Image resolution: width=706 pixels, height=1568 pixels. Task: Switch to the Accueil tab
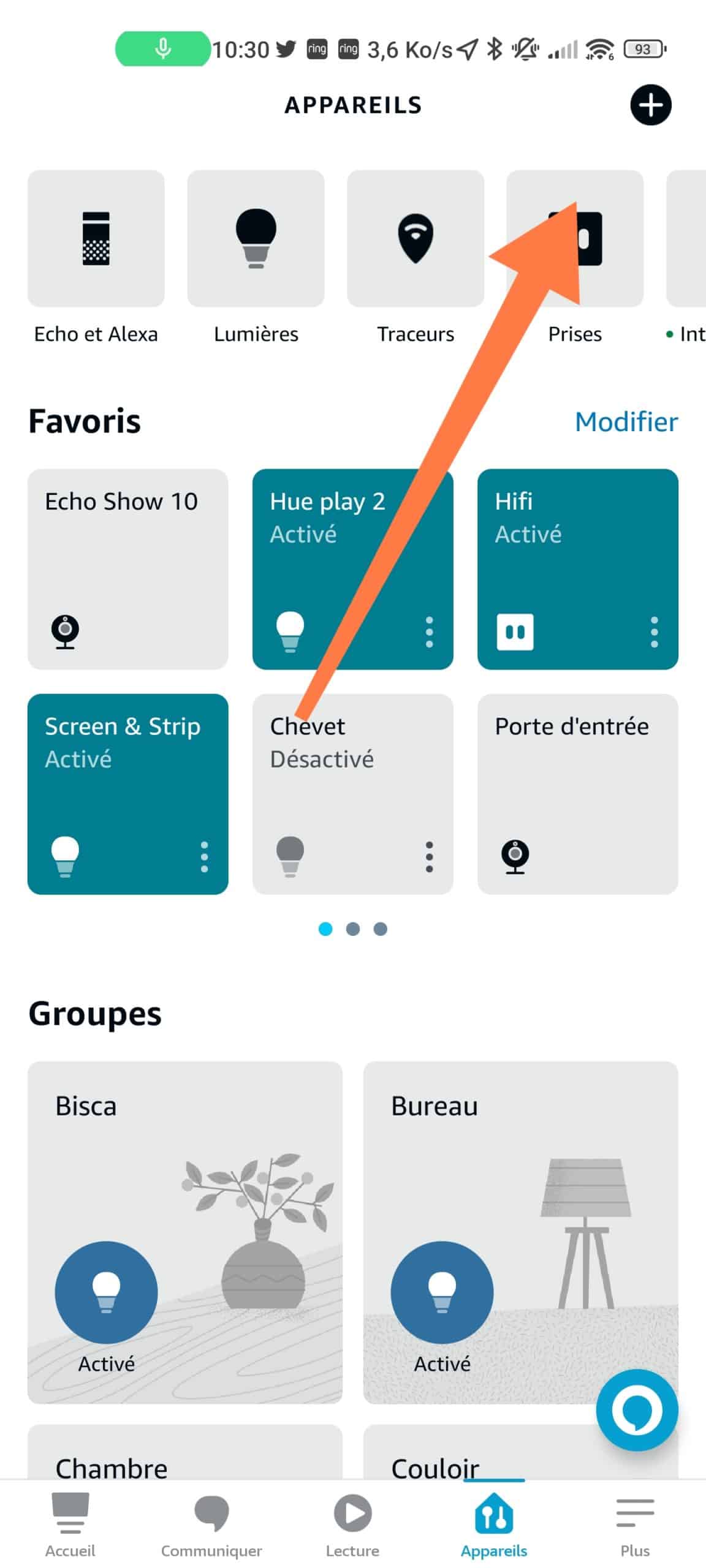[x=70, y=1525]
